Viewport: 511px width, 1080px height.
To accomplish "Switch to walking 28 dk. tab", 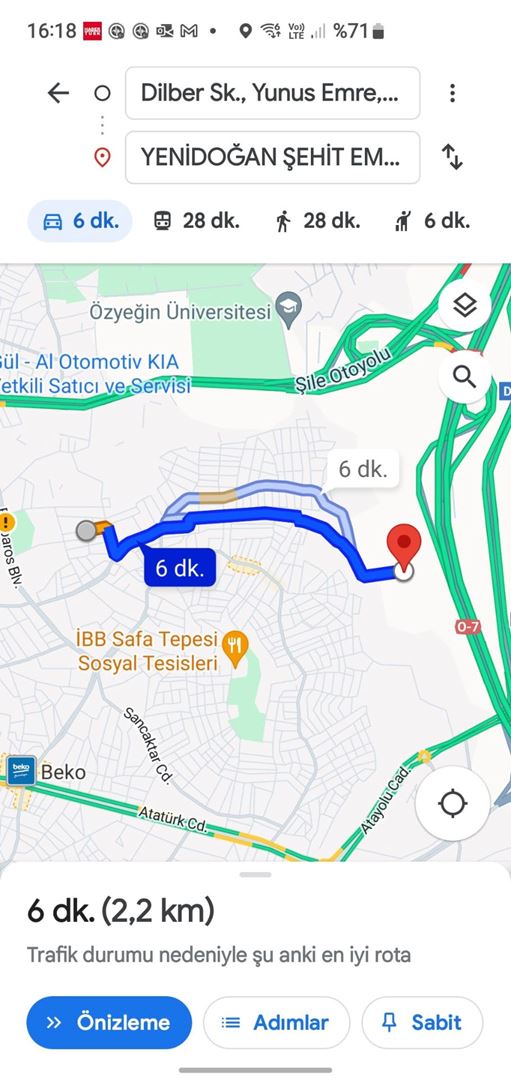I will (317, 221).
